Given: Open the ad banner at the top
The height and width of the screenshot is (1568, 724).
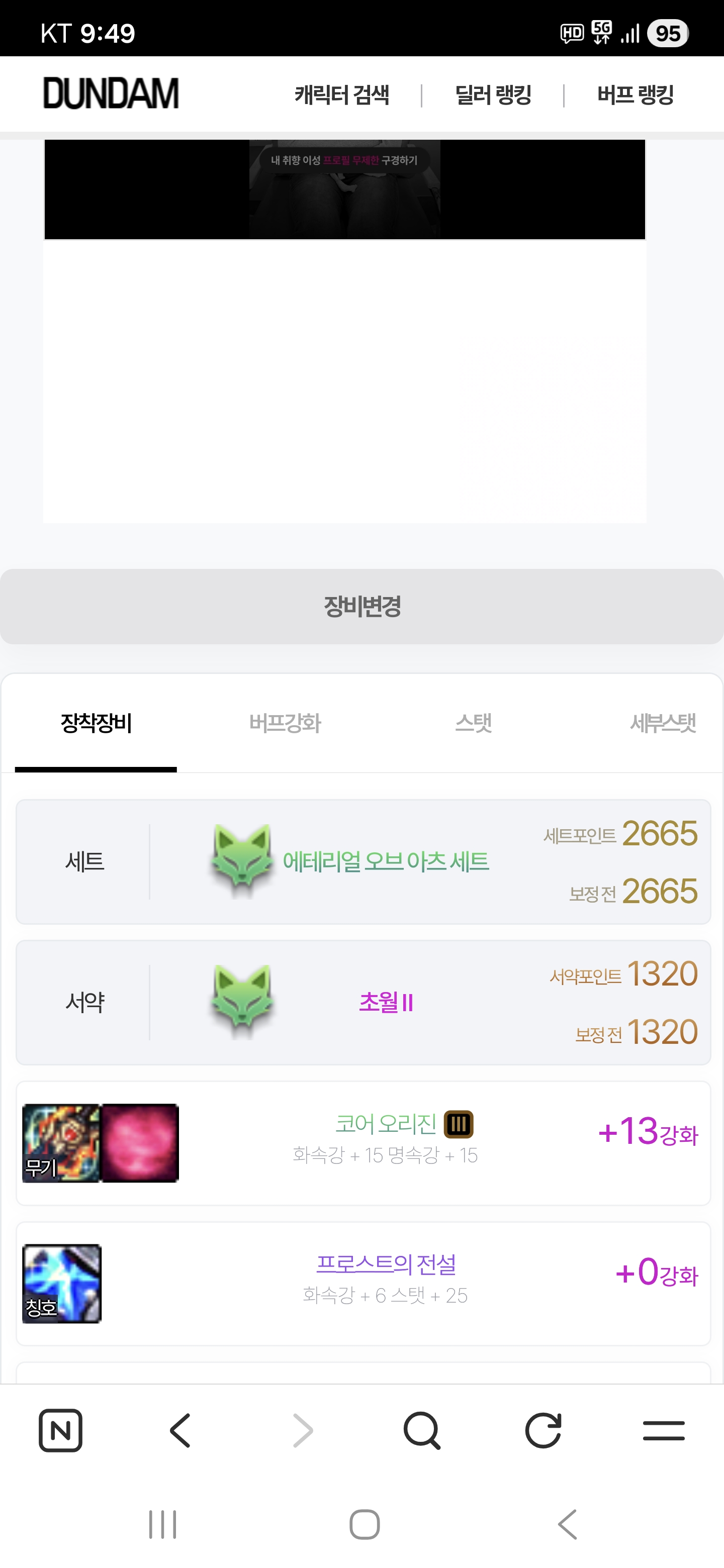Looking at the screenshot, I should 344,189.
